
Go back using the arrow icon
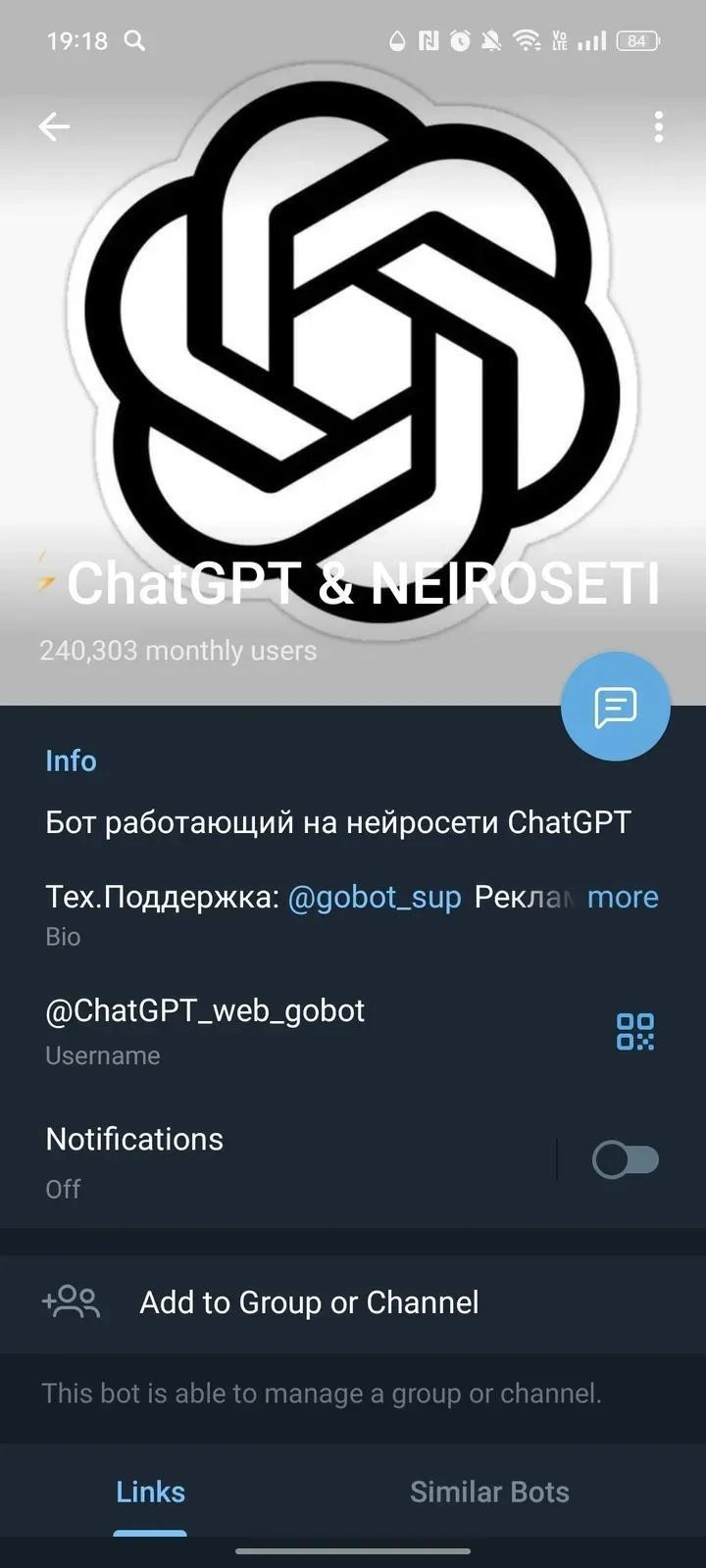(x=54, y=126)
